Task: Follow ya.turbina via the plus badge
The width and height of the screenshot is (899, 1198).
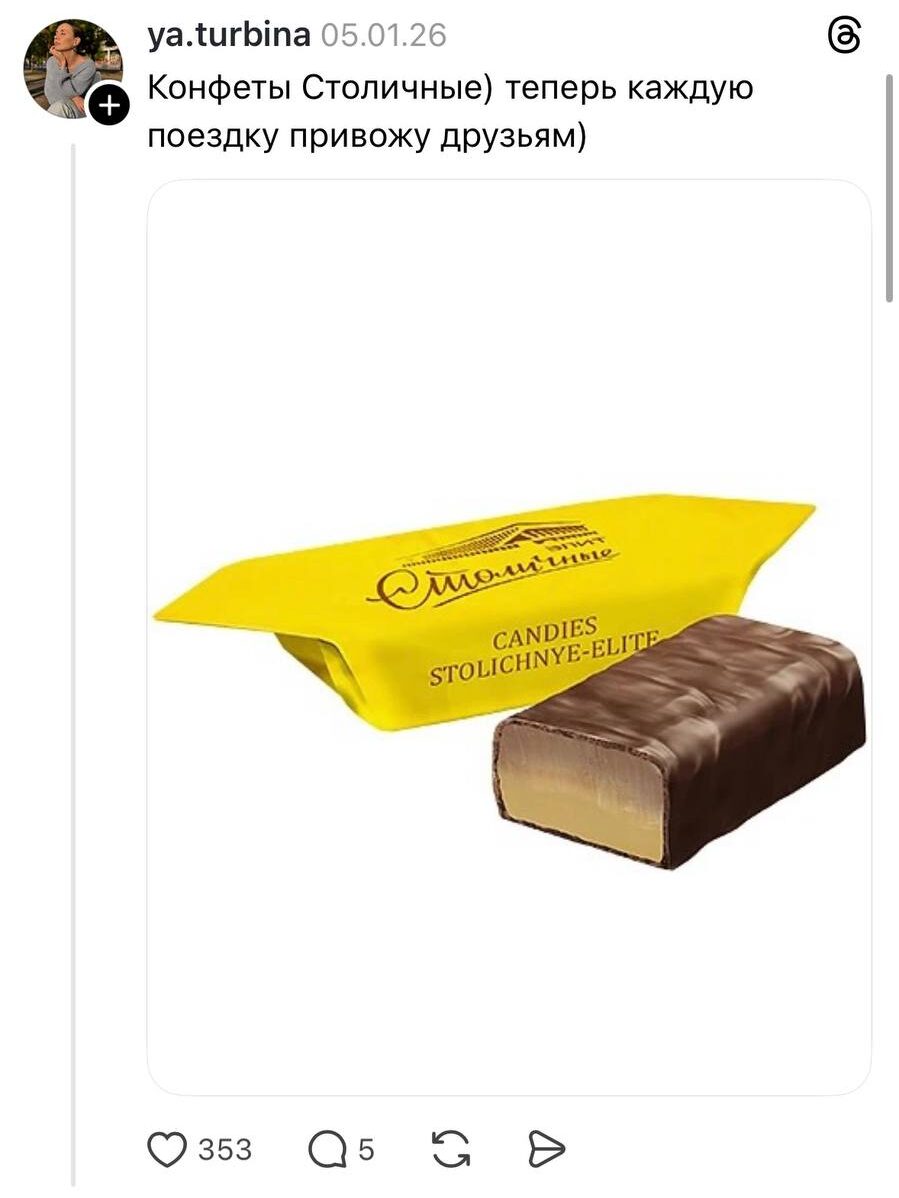Action: pos(109,104)
